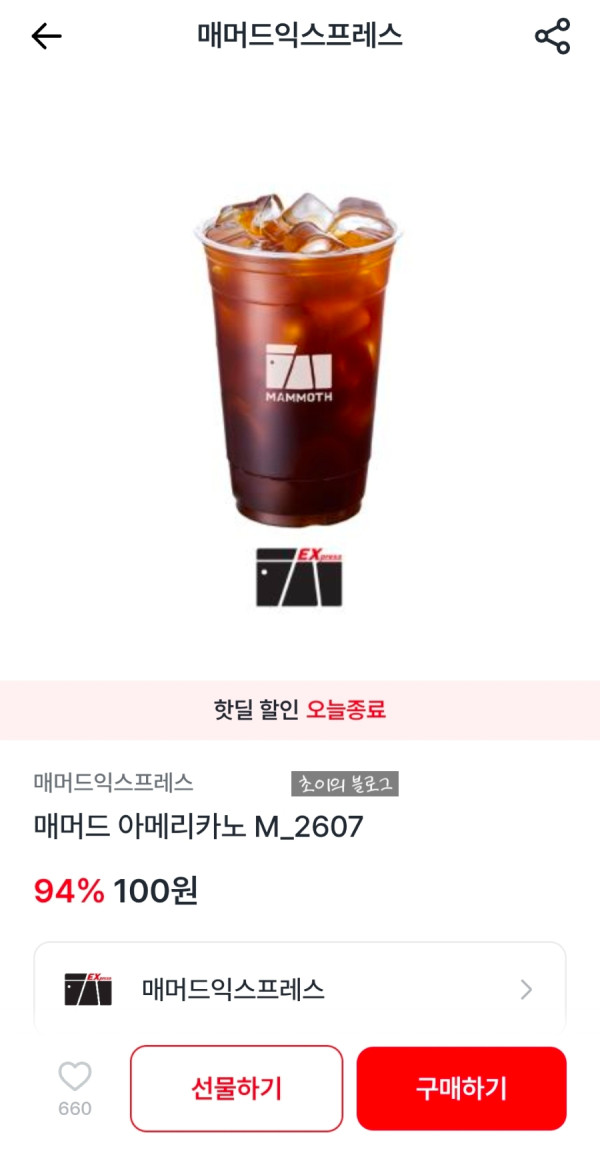The width and height of the screenshot is (600, 1165).
Task: Tap 선물하기 to gift this coupon
Action: click(236, 1088)
